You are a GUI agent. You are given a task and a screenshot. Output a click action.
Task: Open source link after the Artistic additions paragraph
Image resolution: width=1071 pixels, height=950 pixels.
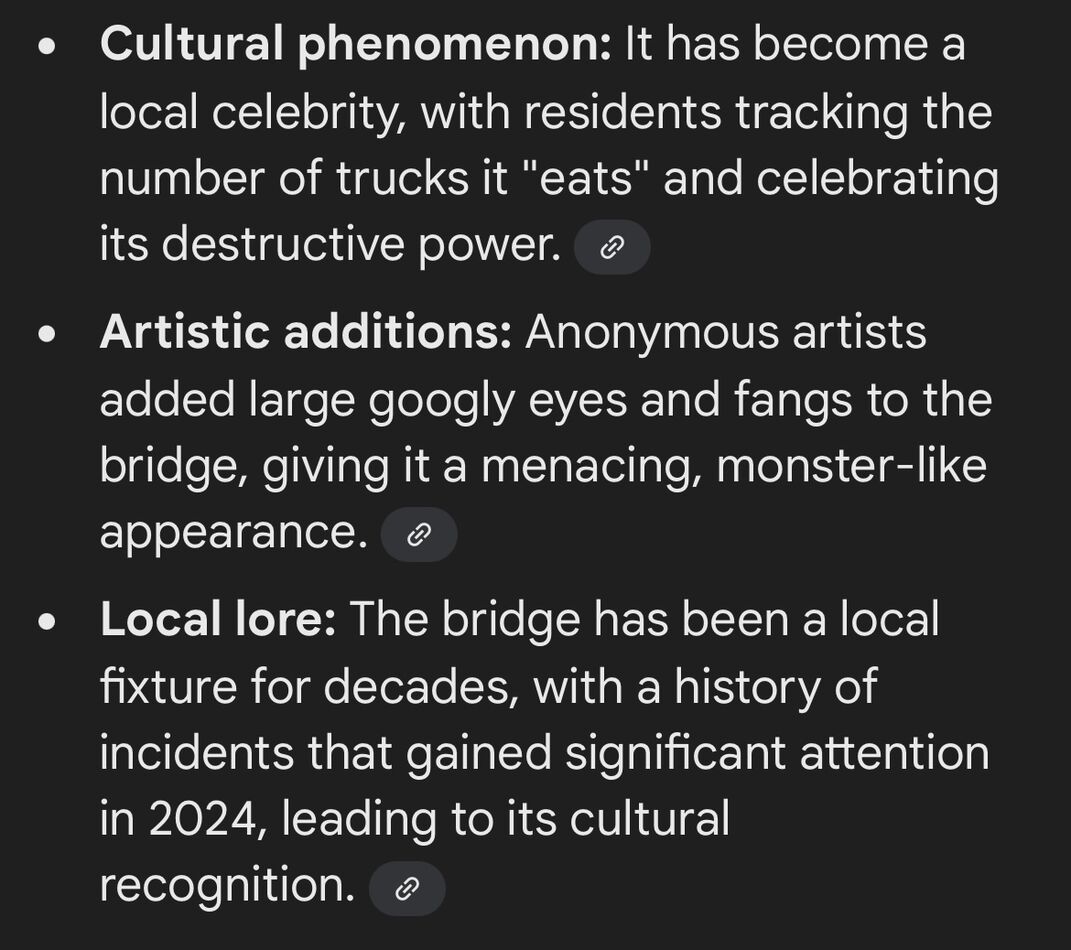pos(419,535)
